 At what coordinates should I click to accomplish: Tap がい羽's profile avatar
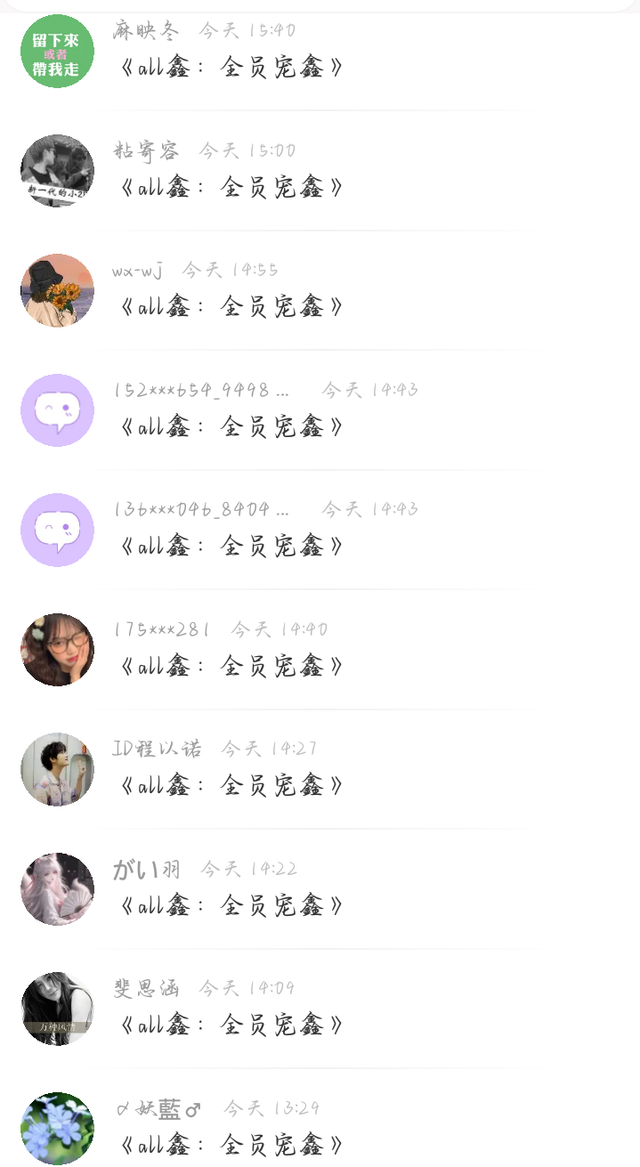click(57, 889)
